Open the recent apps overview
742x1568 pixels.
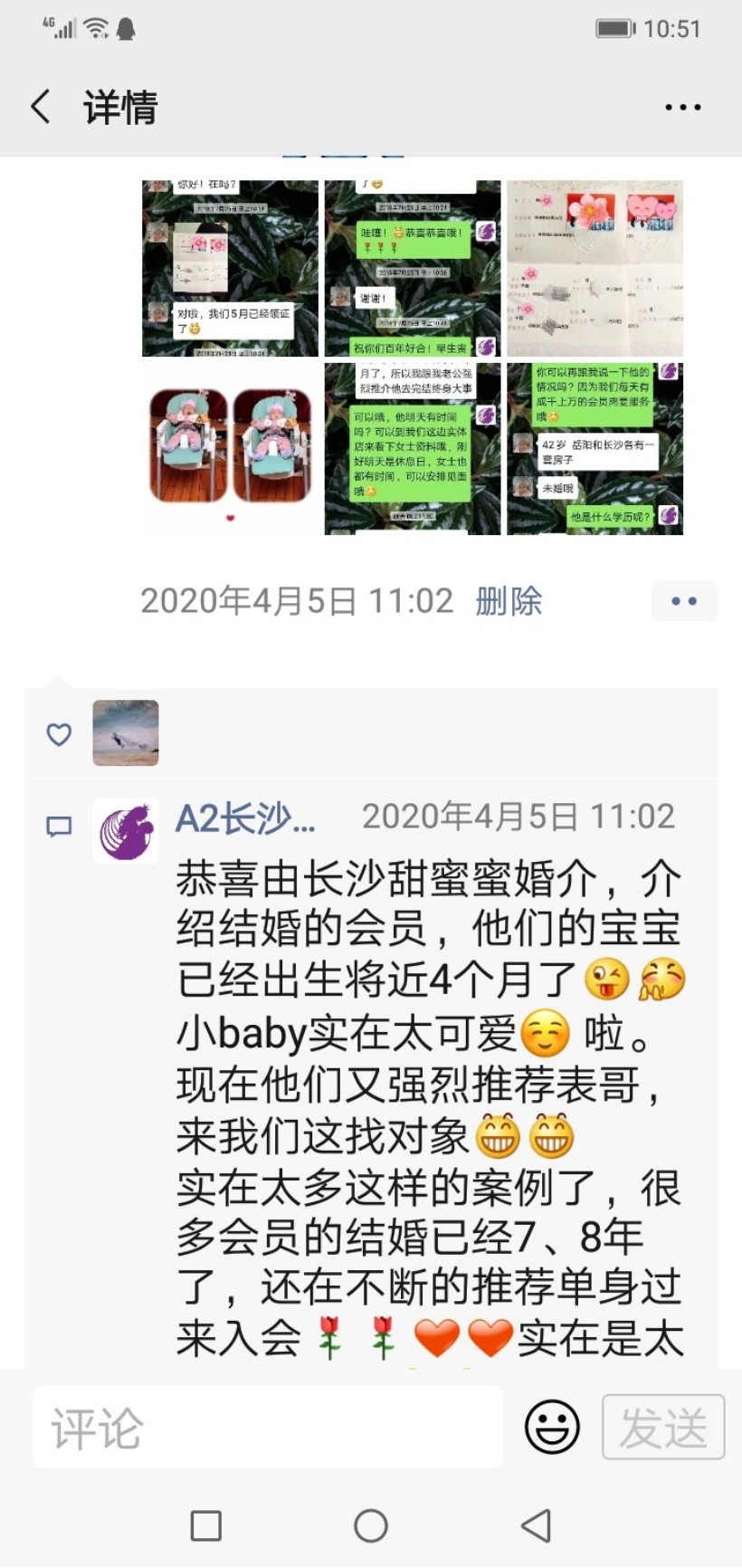pos(206,1525)
